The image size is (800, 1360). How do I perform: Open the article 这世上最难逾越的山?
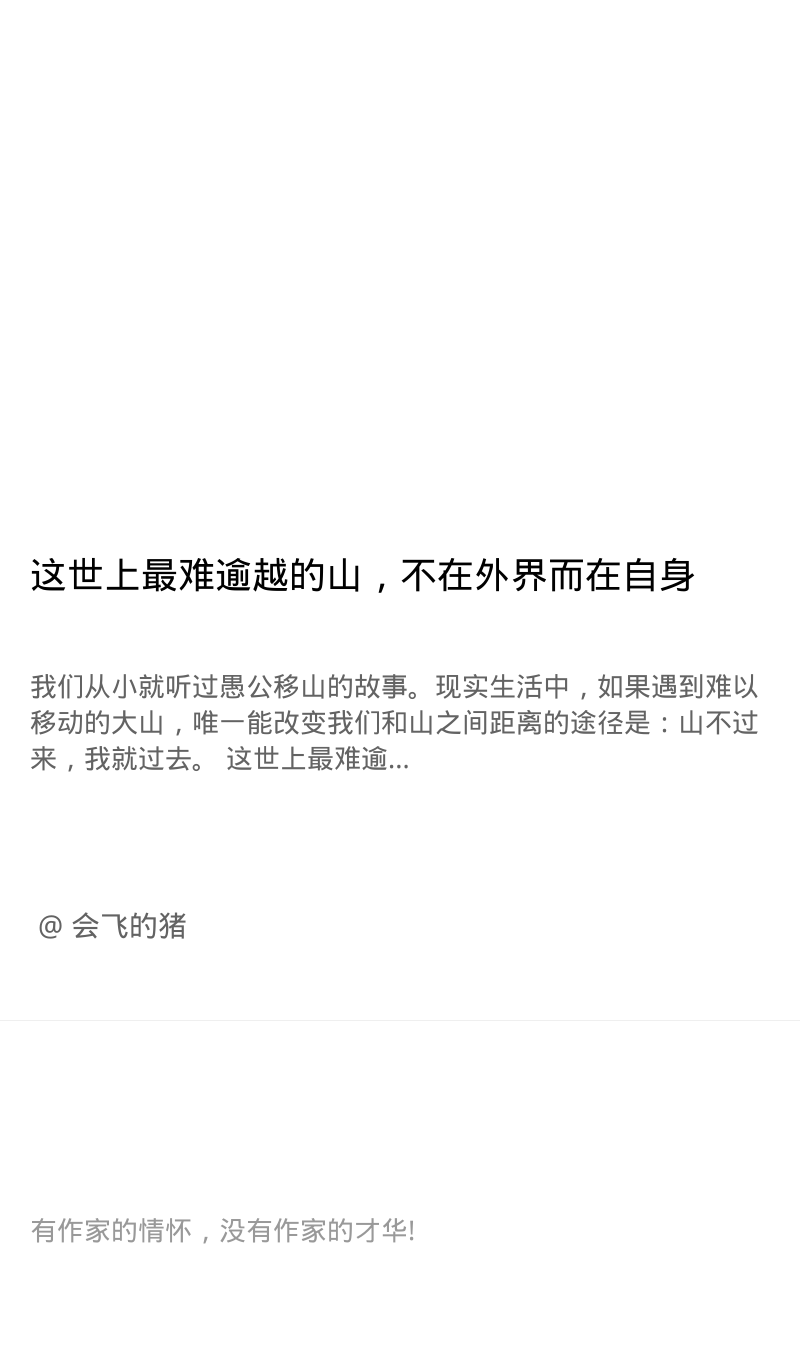point(363,576)
